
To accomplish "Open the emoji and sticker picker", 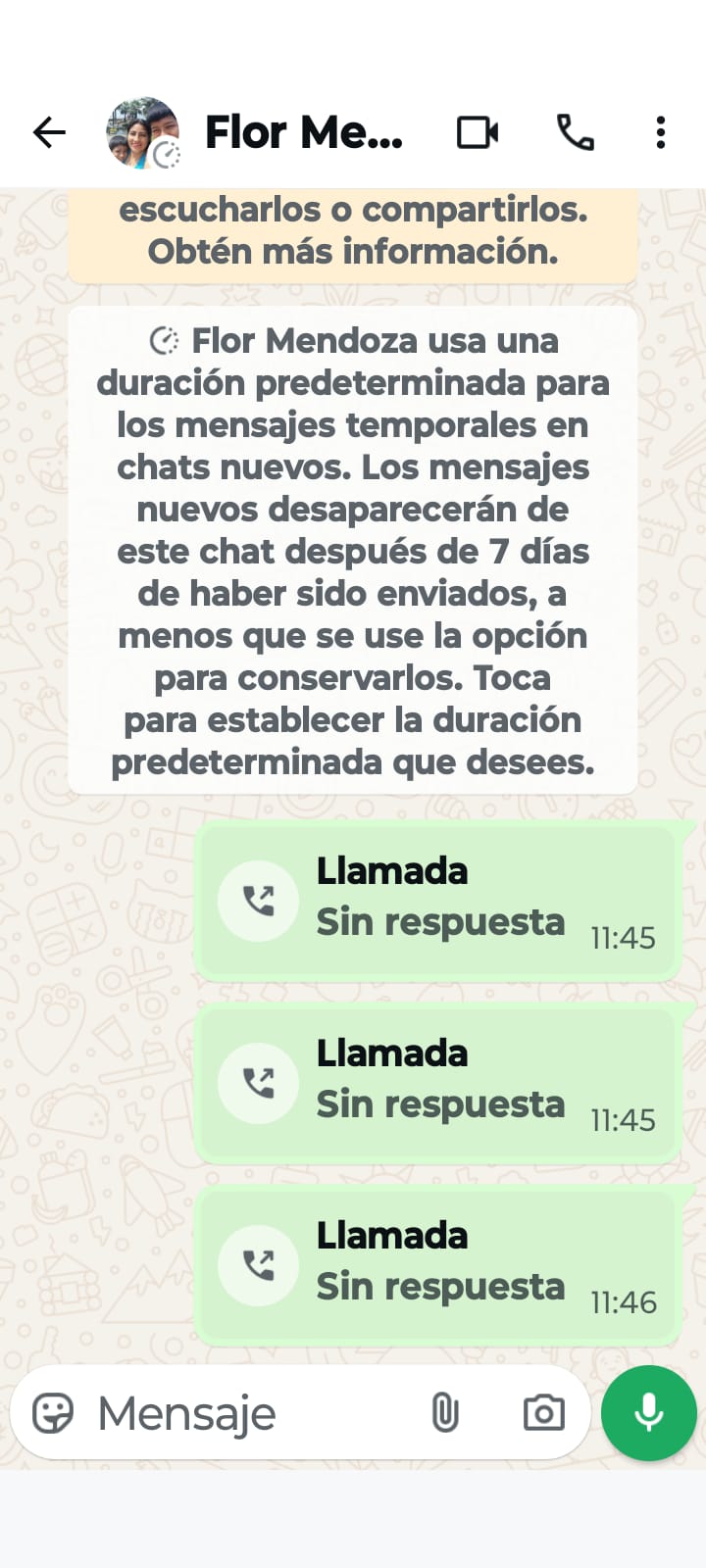I will (53, 1413).
